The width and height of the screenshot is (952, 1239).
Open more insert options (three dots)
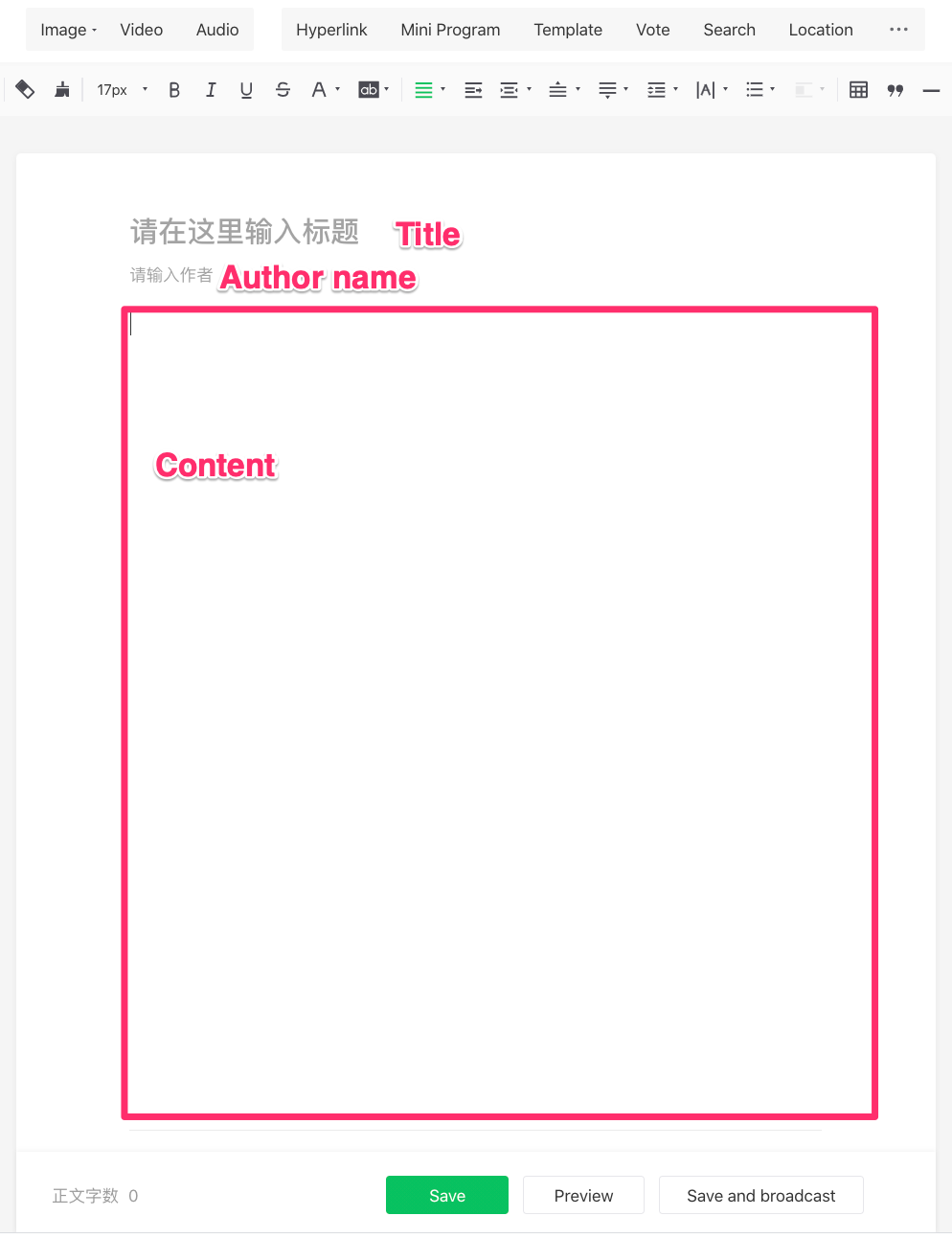click(898, 30)
